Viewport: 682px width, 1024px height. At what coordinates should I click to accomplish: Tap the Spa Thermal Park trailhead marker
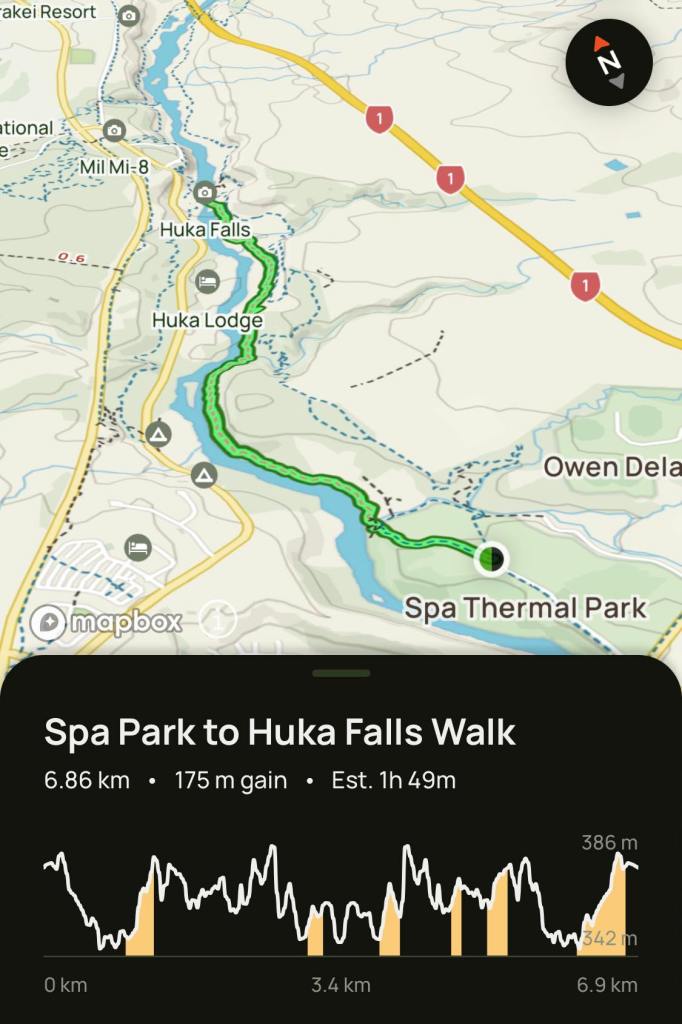pos(490,558)
